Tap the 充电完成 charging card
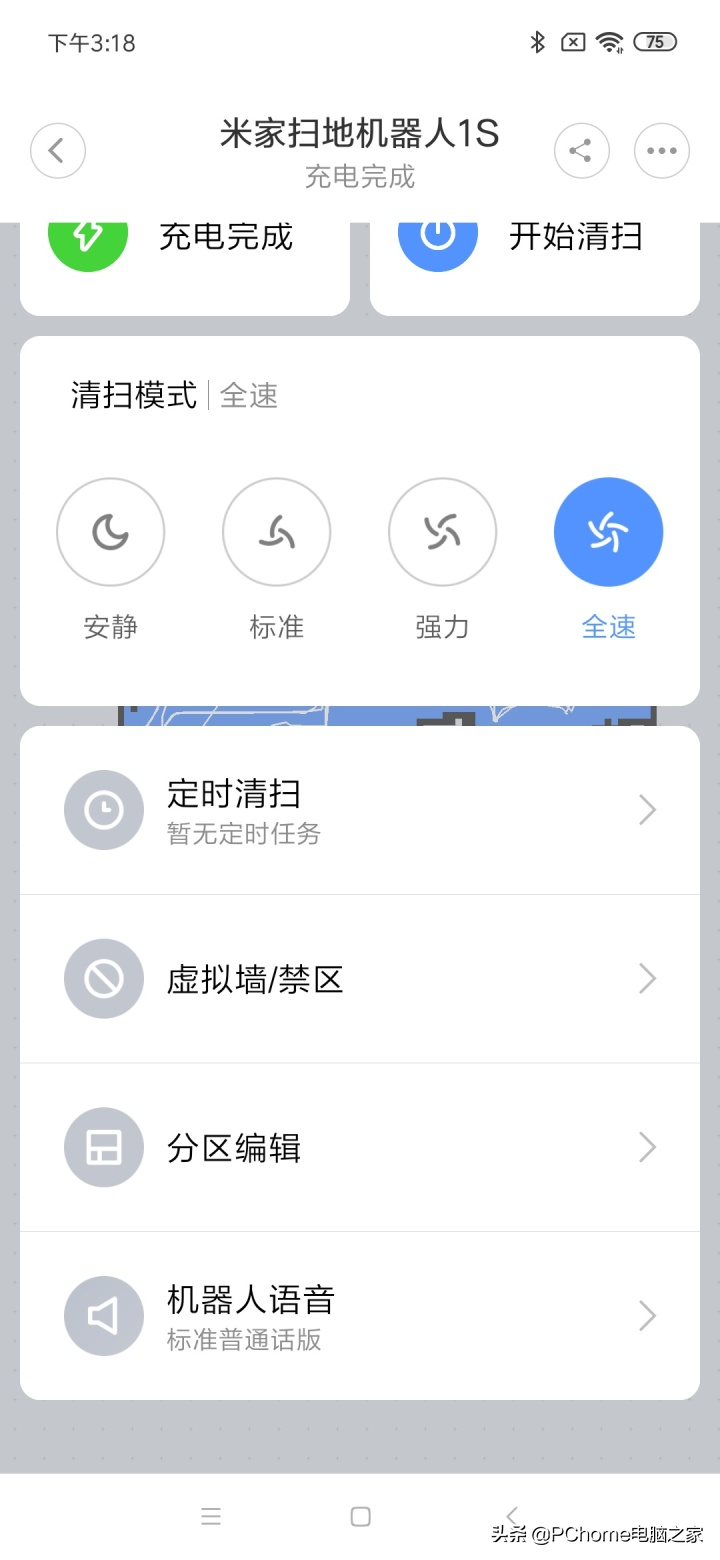The width and height of the screenshot is (720, 1560). pyautogui.click(x=185, y=250)
